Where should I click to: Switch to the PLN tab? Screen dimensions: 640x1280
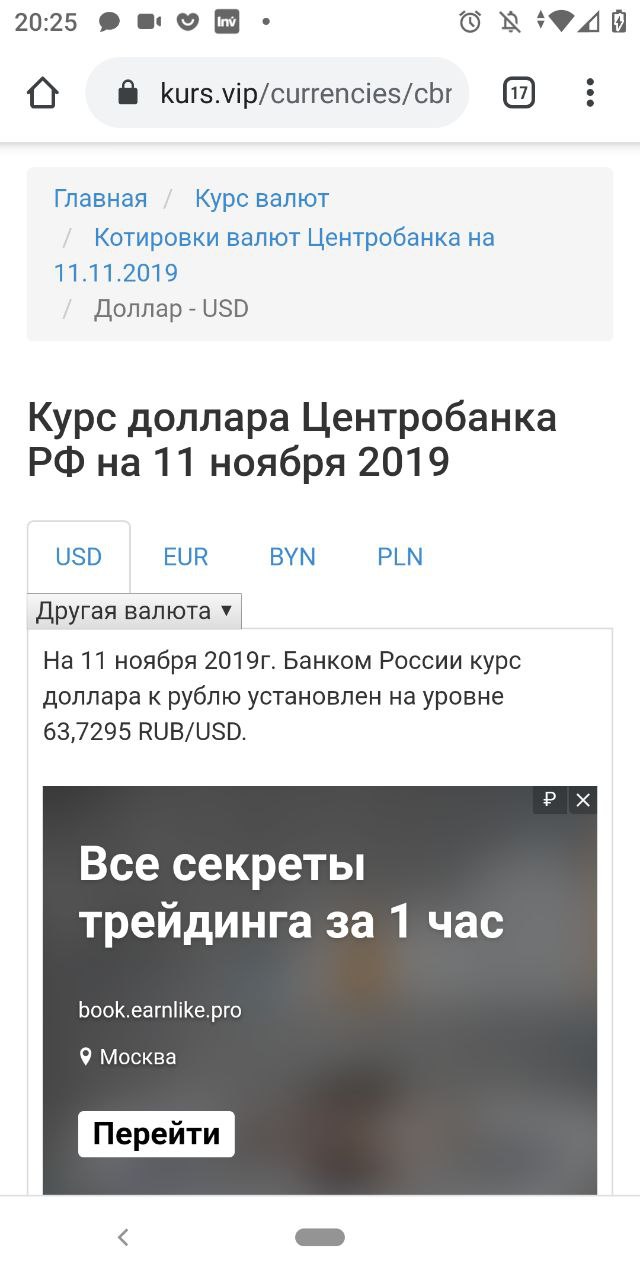click(x=400, y=557)
